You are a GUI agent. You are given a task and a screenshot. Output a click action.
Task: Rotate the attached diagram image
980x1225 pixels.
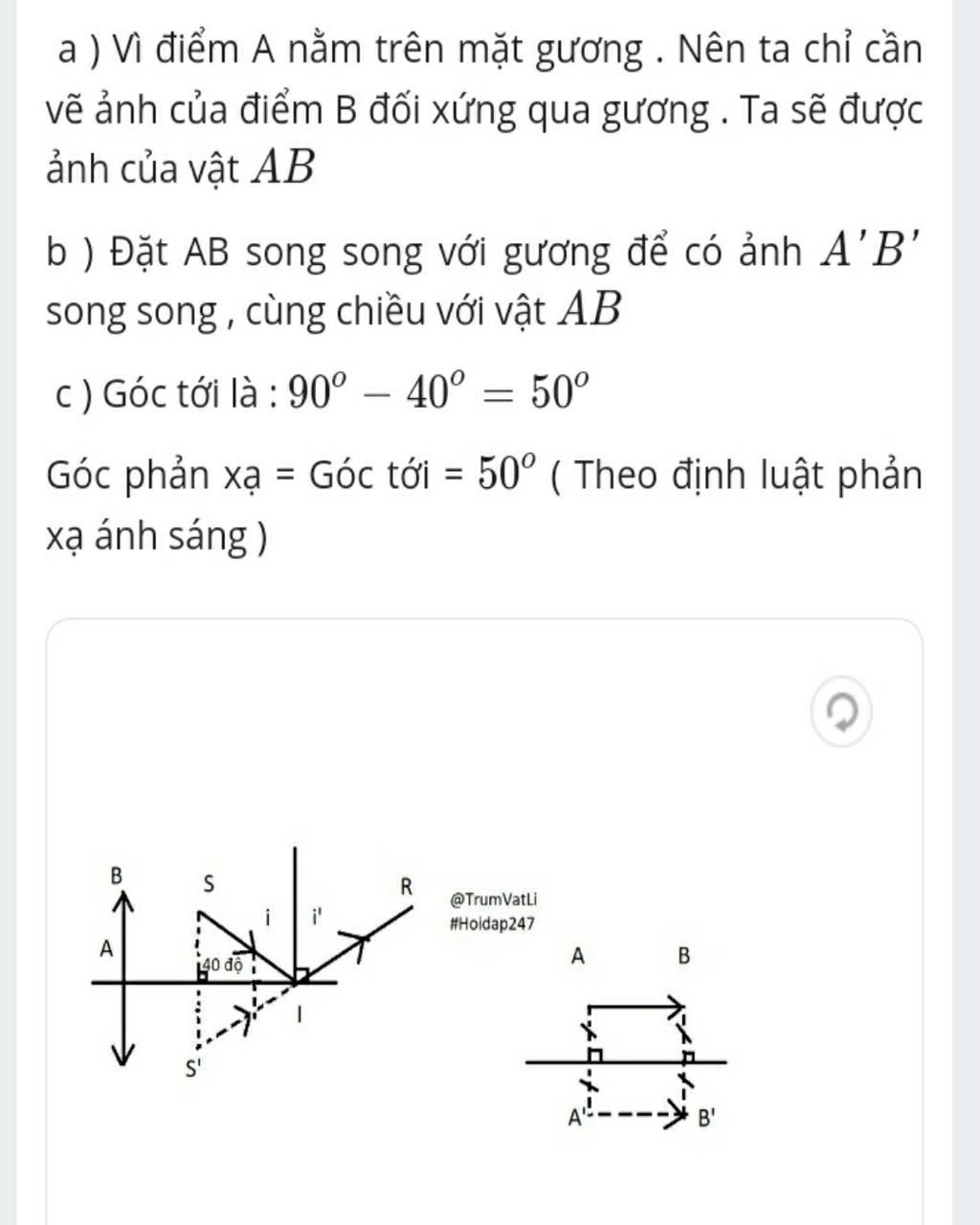pyautogui.click(x=840, y=712)
